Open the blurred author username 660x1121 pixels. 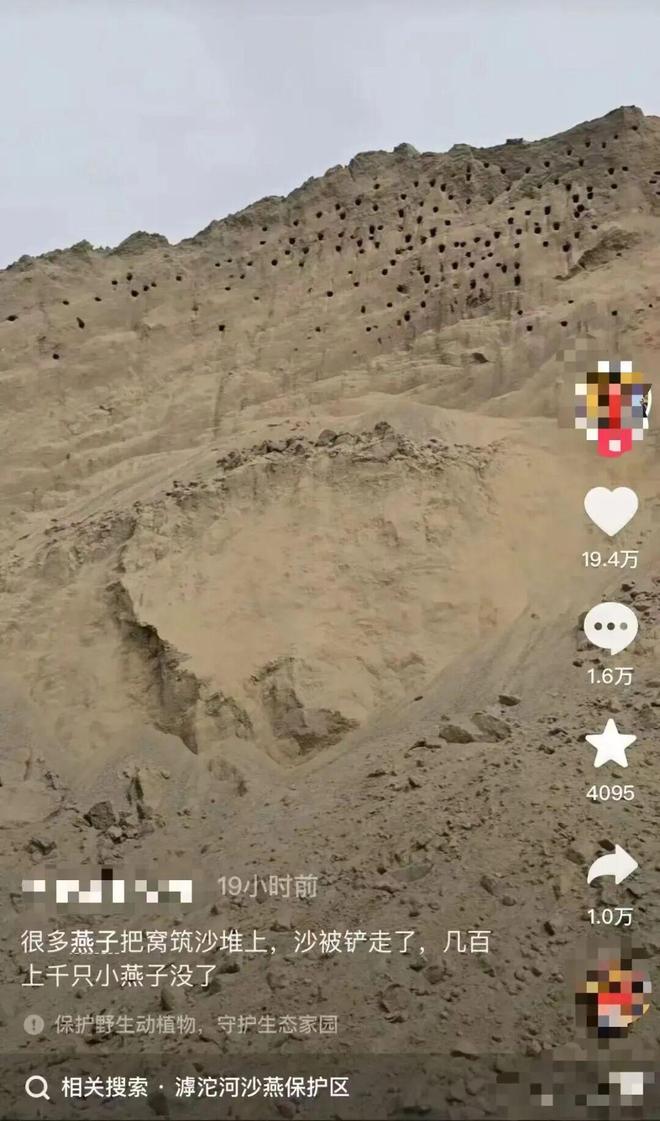[x=108, y=888]
